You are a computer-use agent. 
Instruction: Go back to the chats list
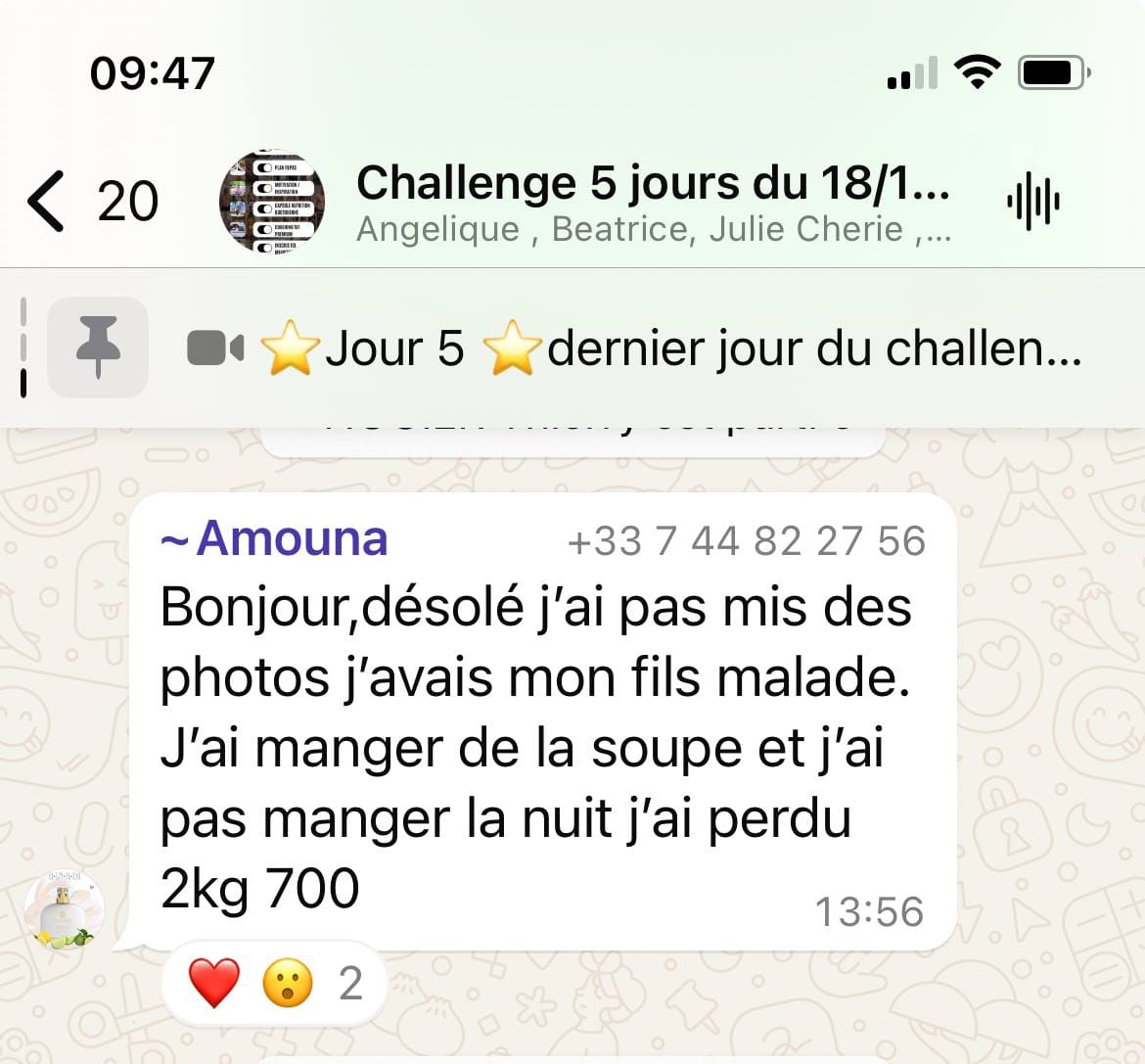pos(47,202)
